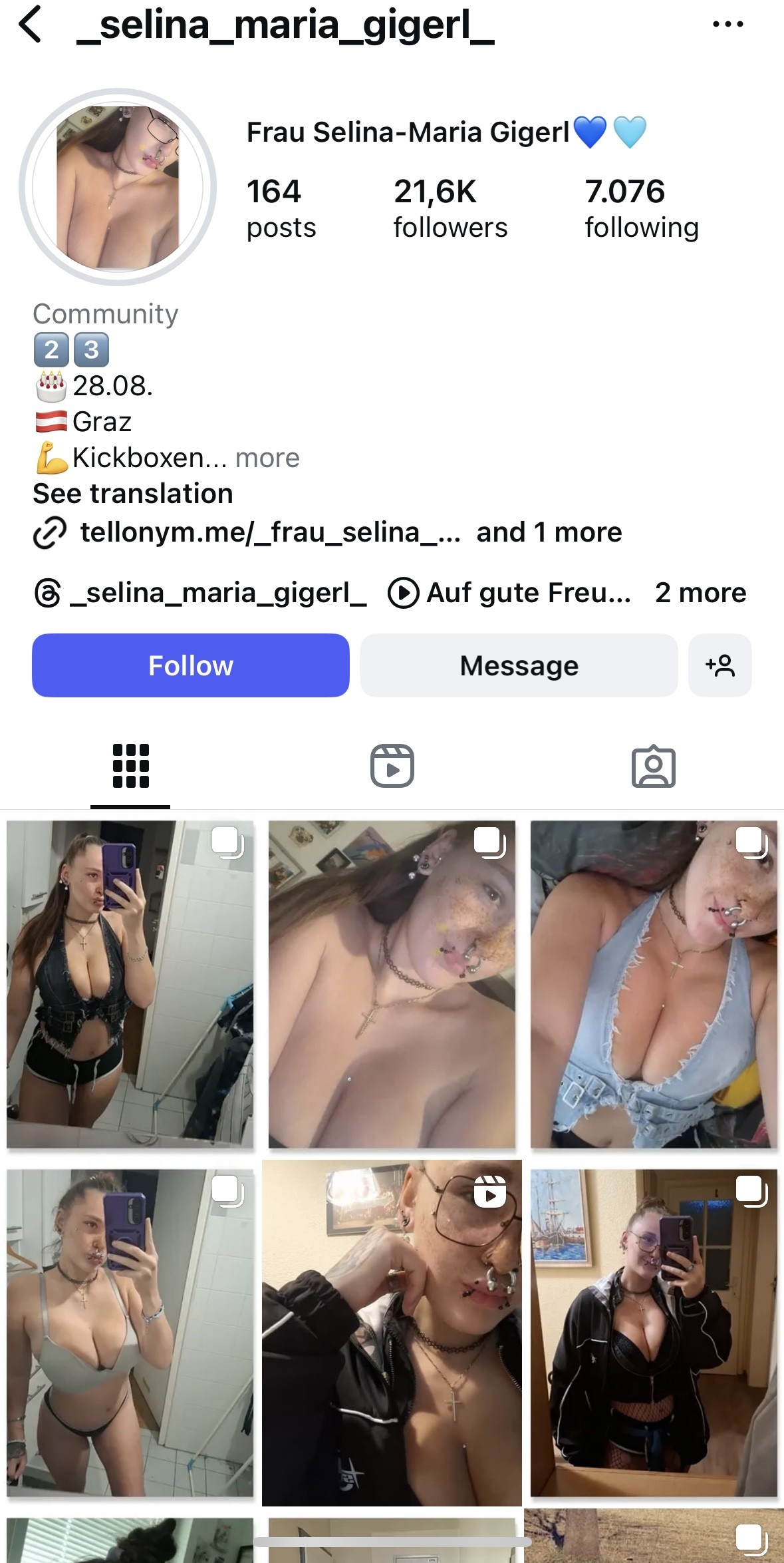
Task: Switch to the tagged photos tab
Action: pos(653,766)
